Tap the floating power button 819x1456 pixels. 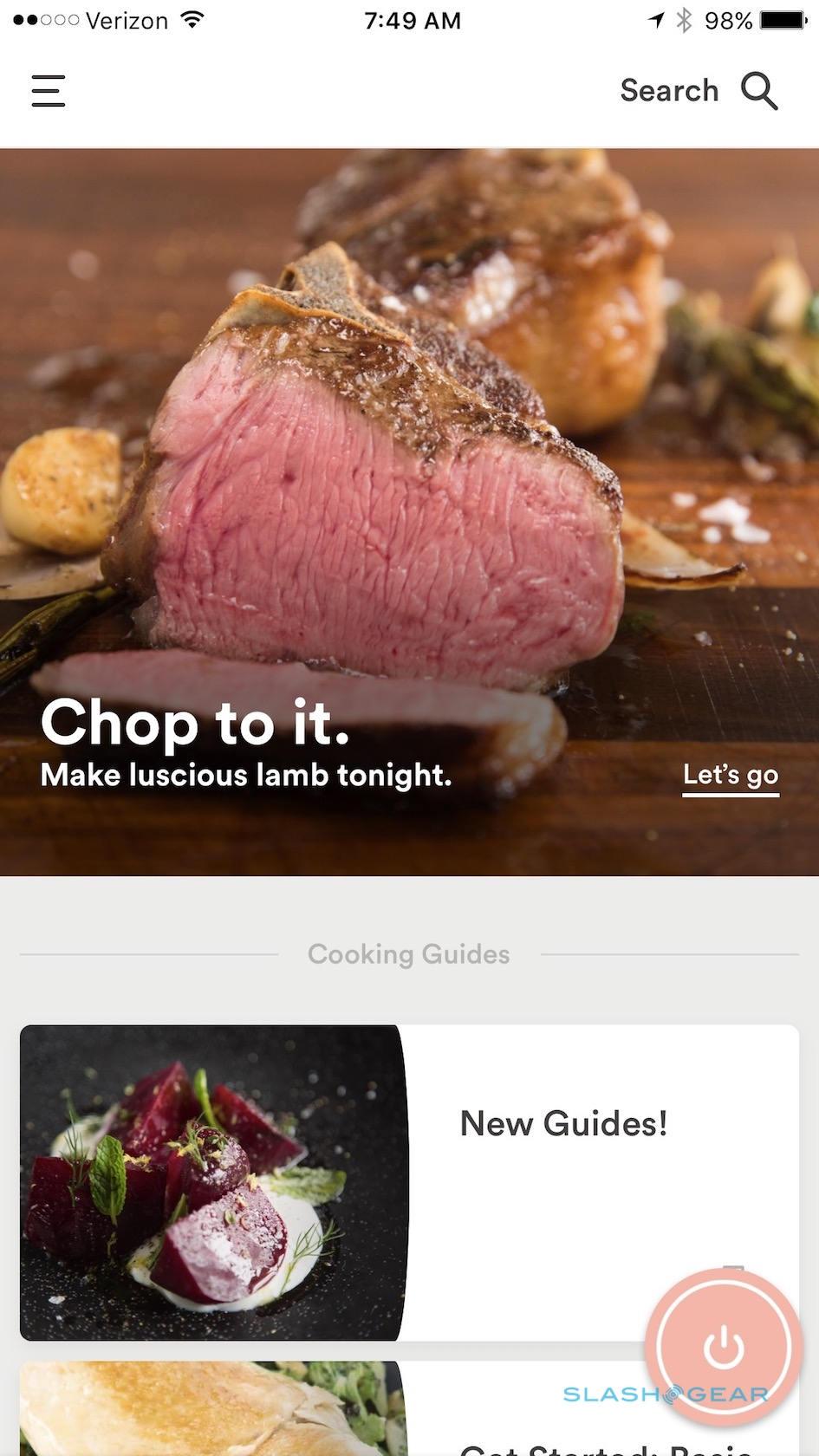724,1348
